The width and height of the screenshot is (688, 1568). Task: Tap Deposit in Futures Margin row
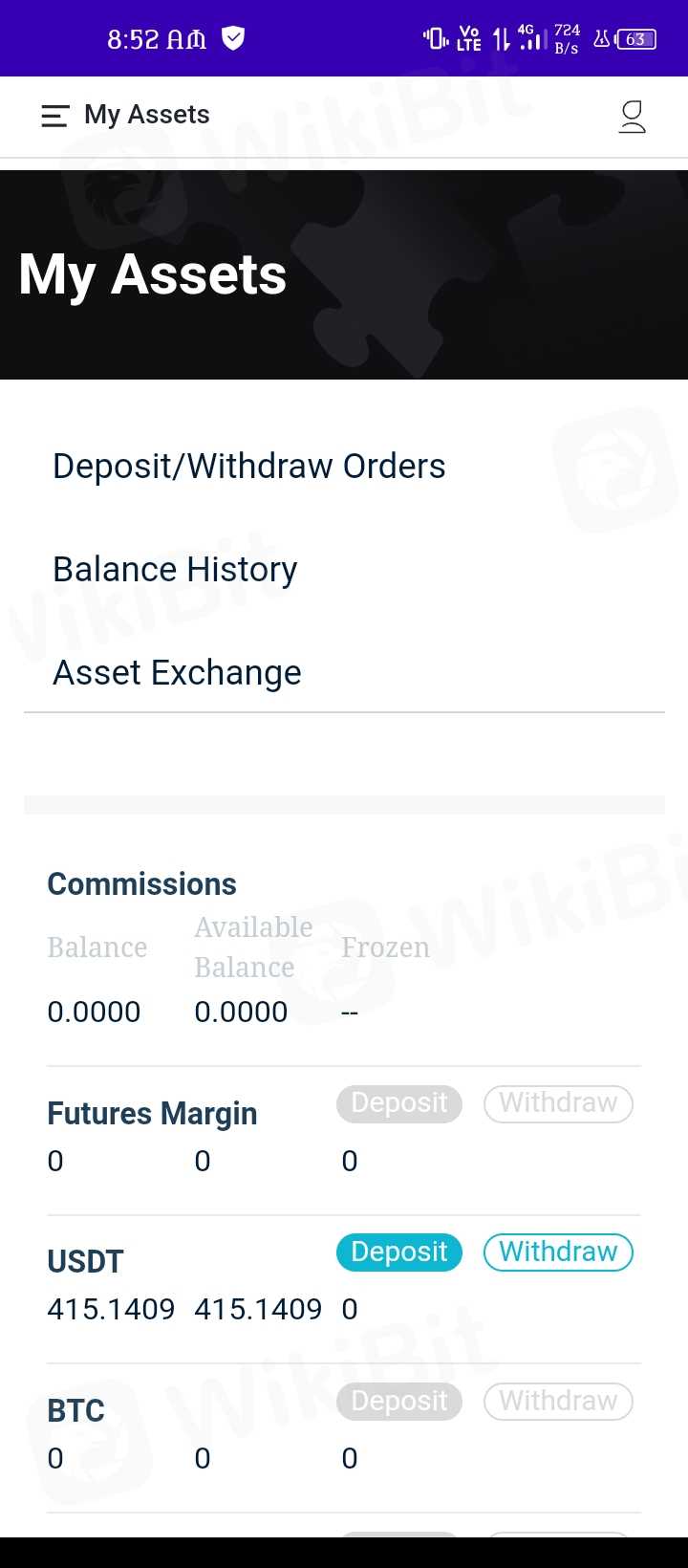[399, 1103]
